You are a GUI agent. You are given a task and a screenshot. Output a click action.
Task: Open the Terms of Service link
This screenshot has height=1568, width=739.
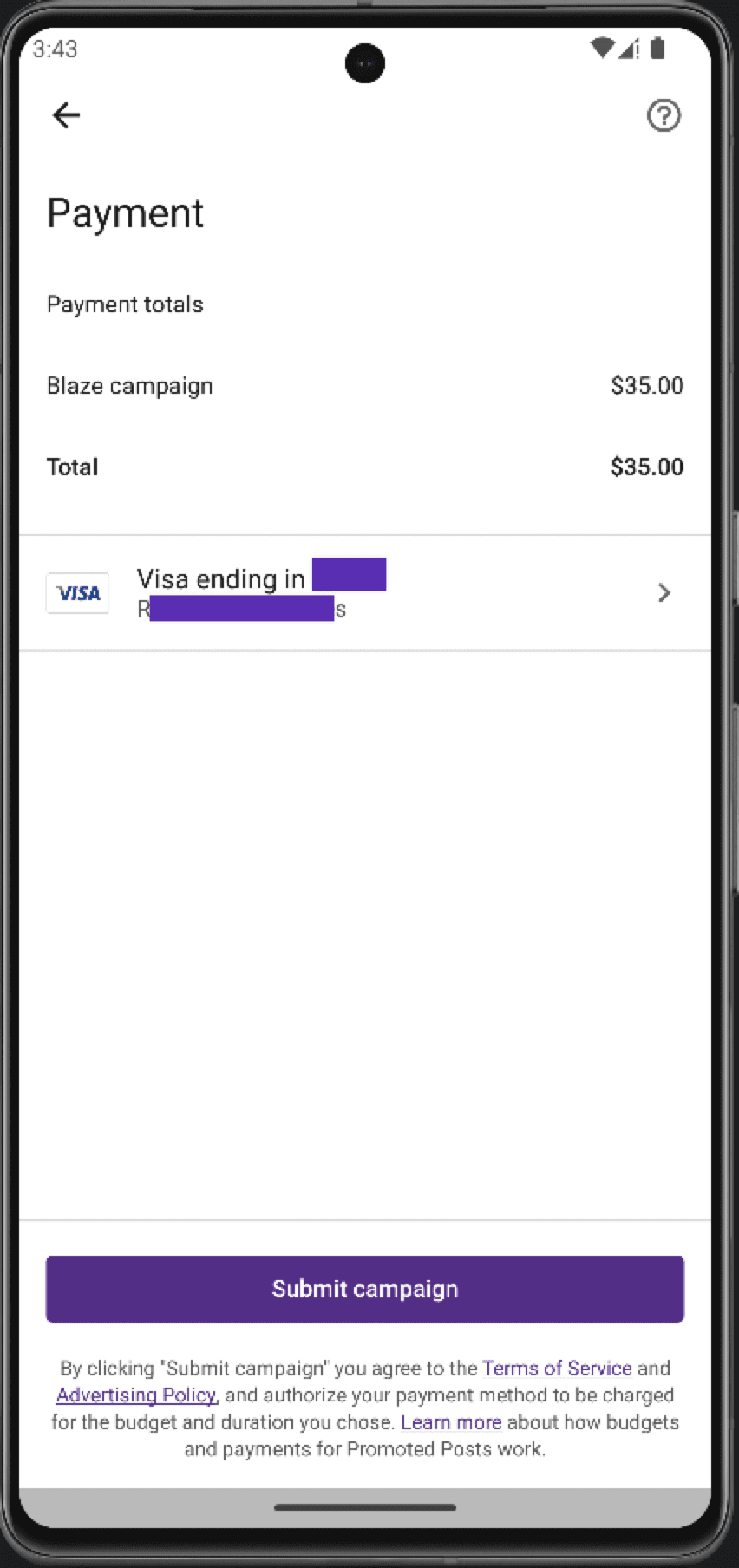[557, 1368]
